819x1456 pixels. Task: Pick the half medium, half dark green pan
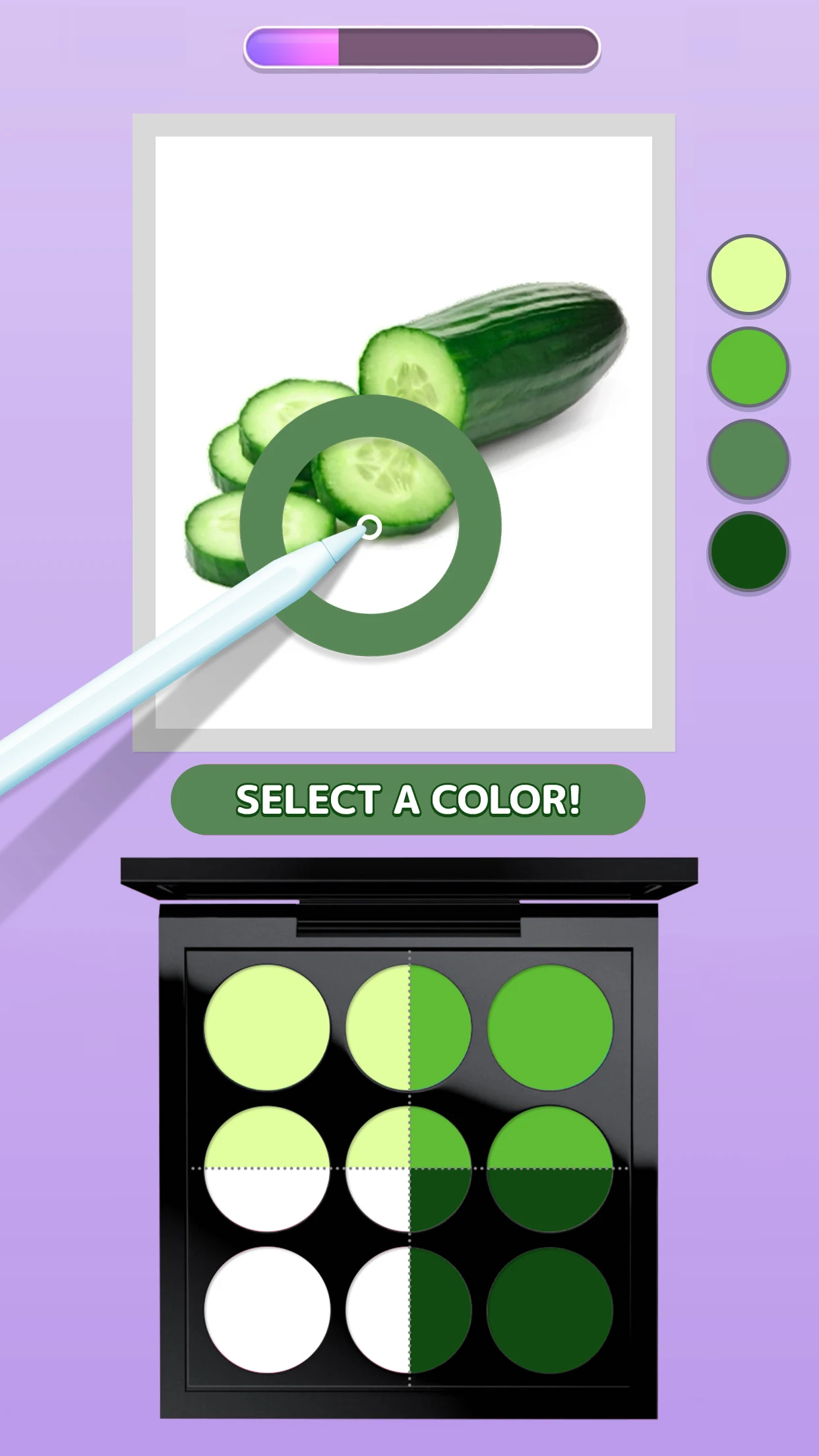pyautogui.click(x=550, y=1168)
